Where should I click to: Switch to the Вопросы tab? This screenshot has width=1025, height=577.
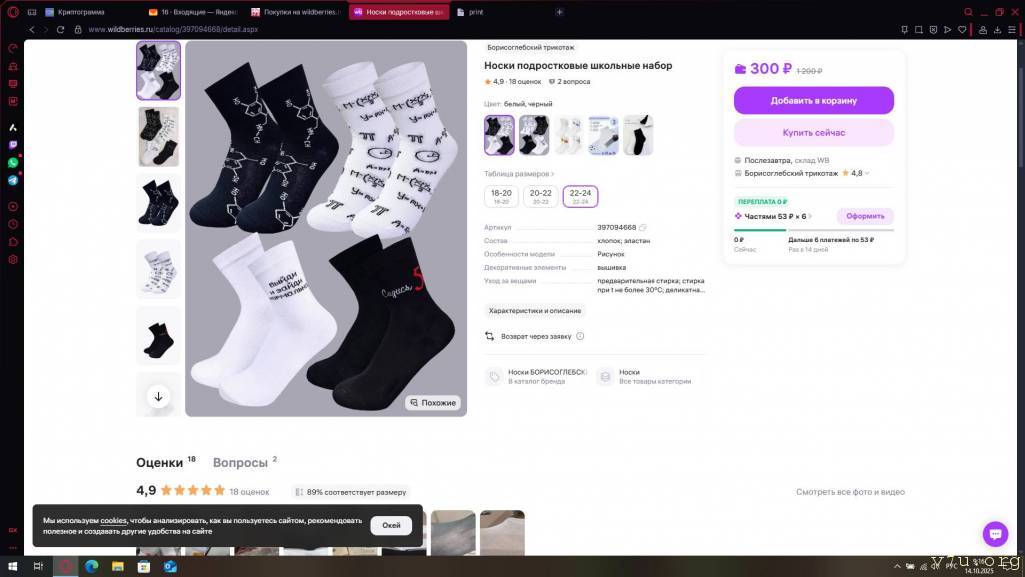[x=240, y=463]
